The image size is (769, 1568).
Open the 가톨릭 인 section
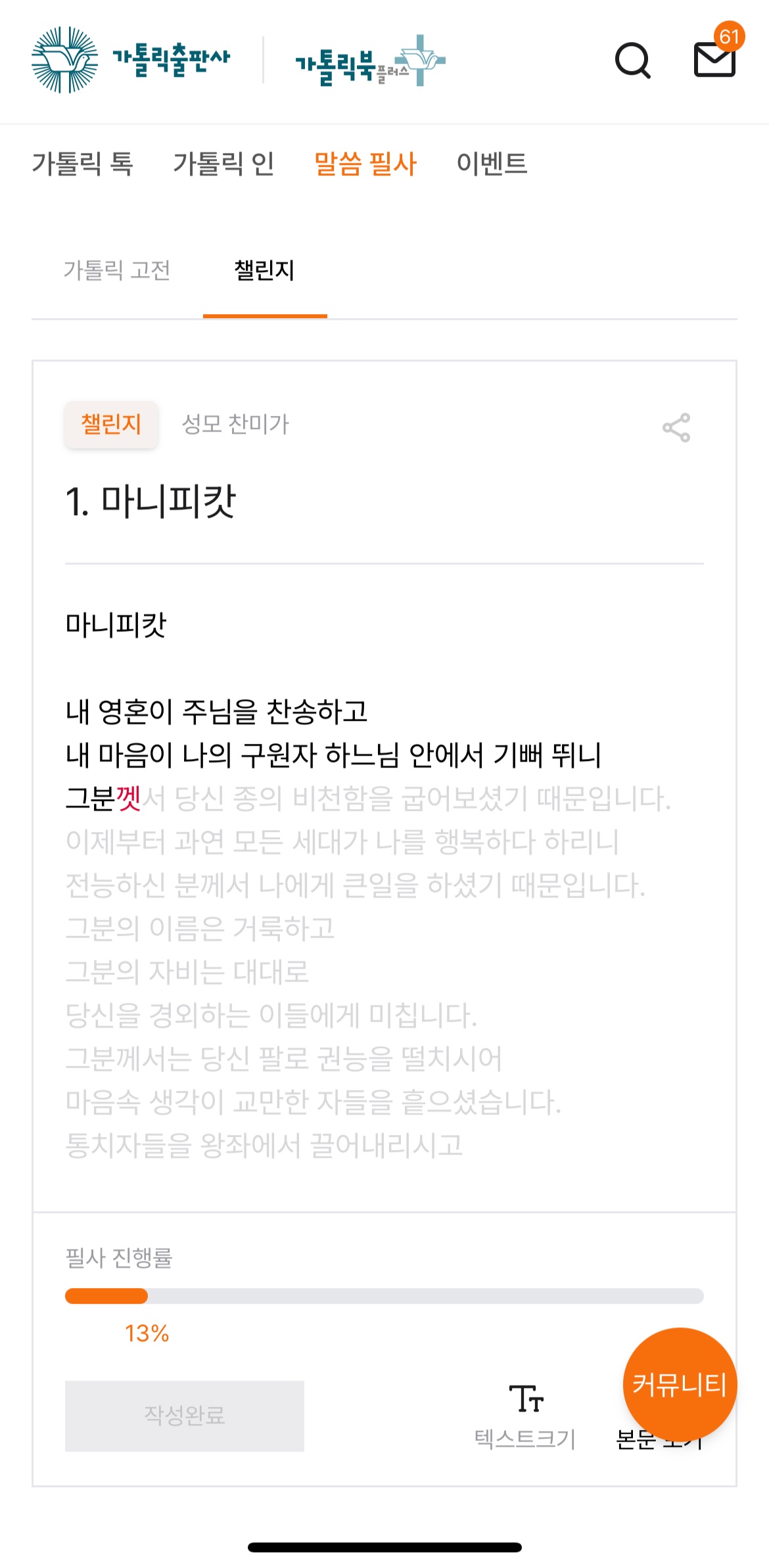pos(223,164)
